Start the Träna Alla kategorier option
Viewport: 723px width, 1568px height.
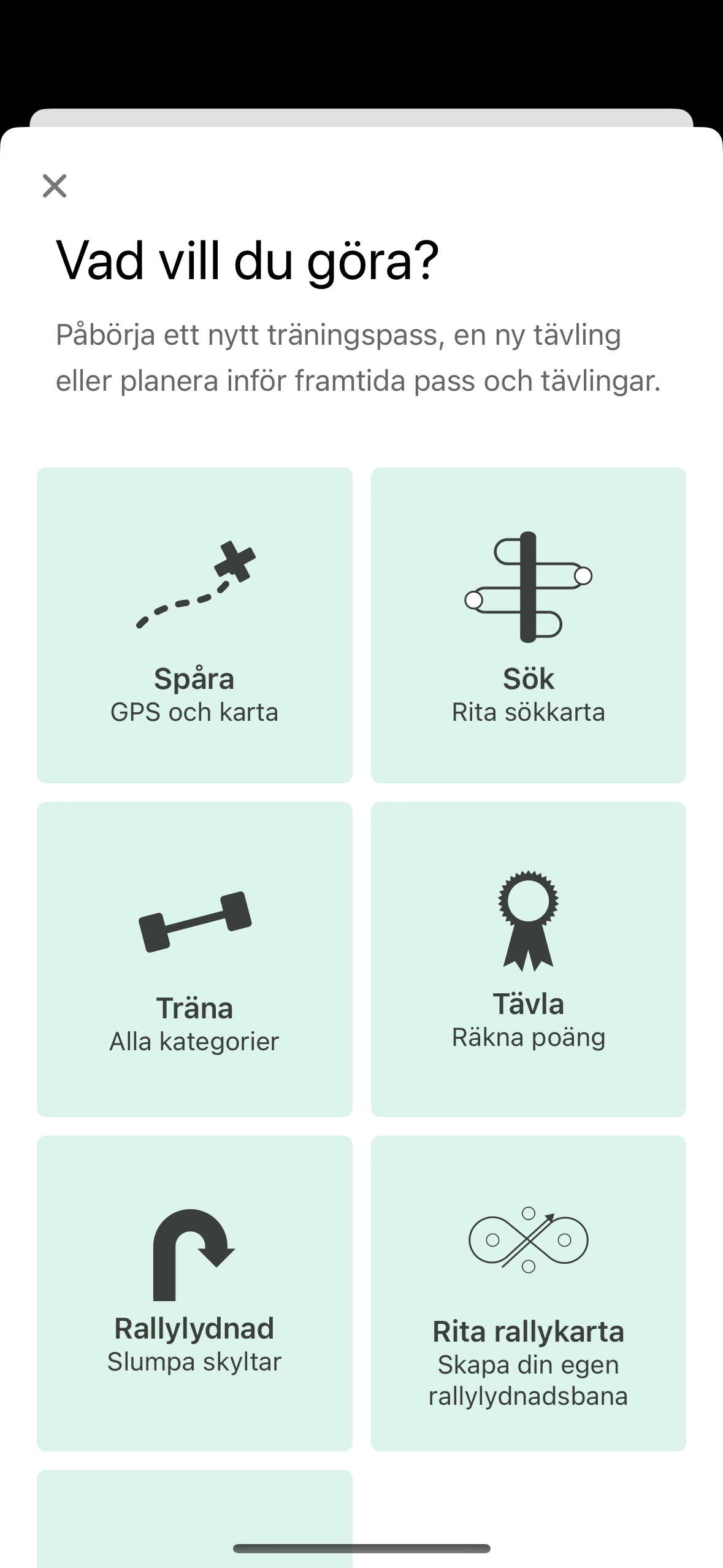point(194,959)
